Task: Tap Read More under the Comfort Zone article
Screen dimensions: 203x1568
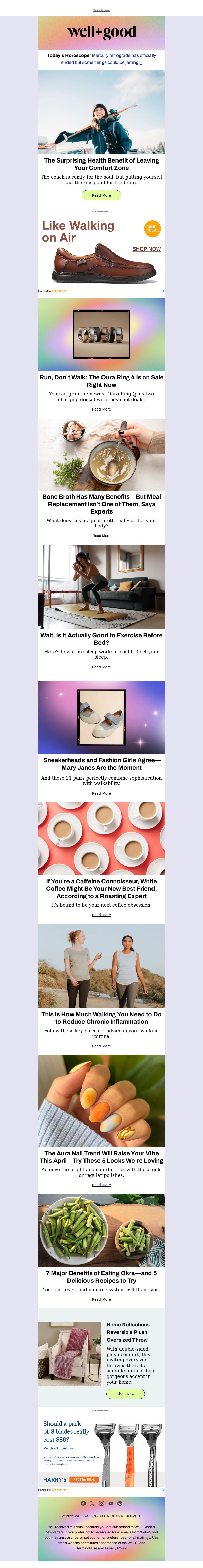Action: pos(101,195)
